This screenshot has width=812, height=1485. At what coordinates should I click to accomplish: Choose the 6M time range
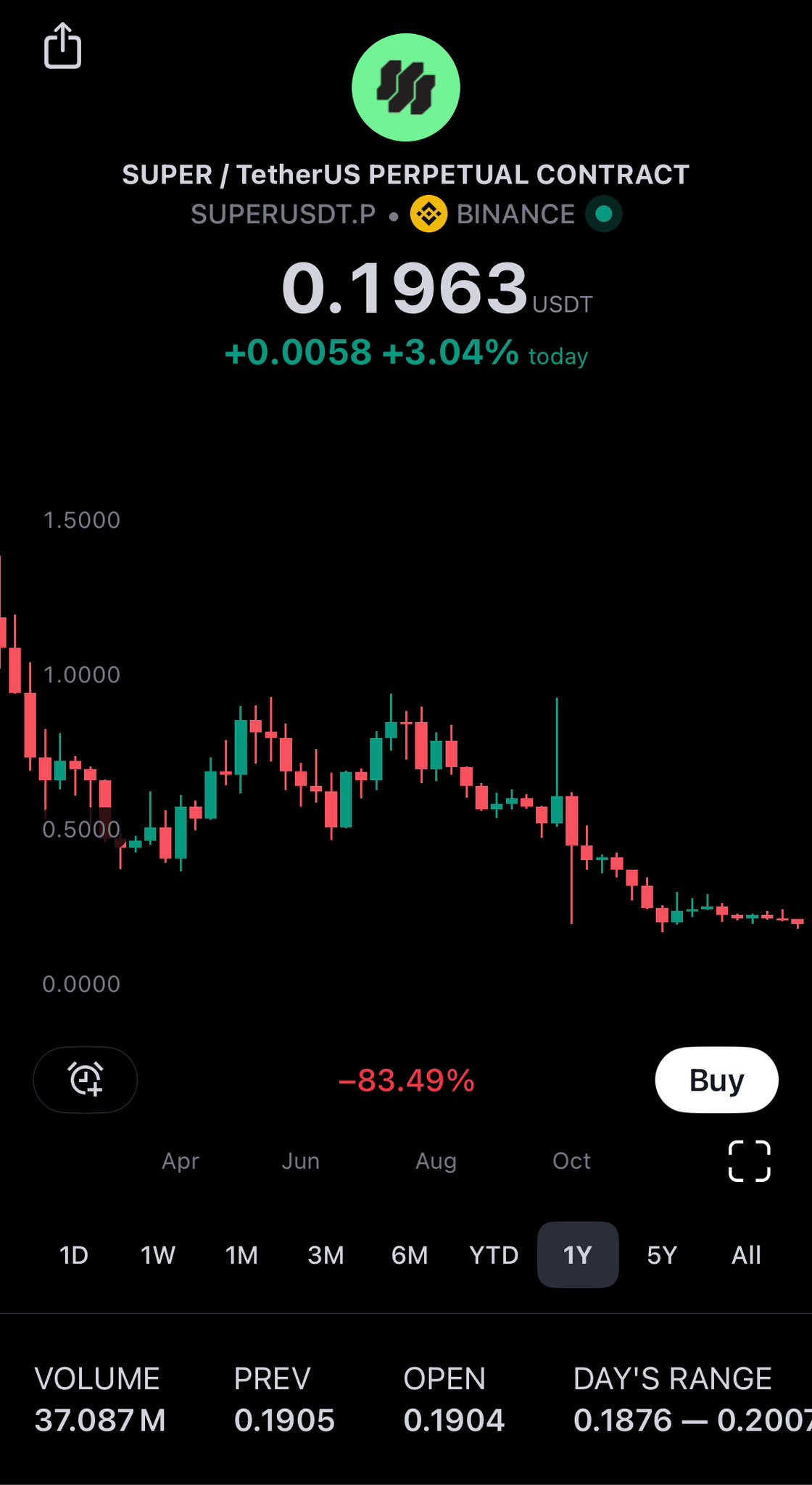[x=410, y=1255]
